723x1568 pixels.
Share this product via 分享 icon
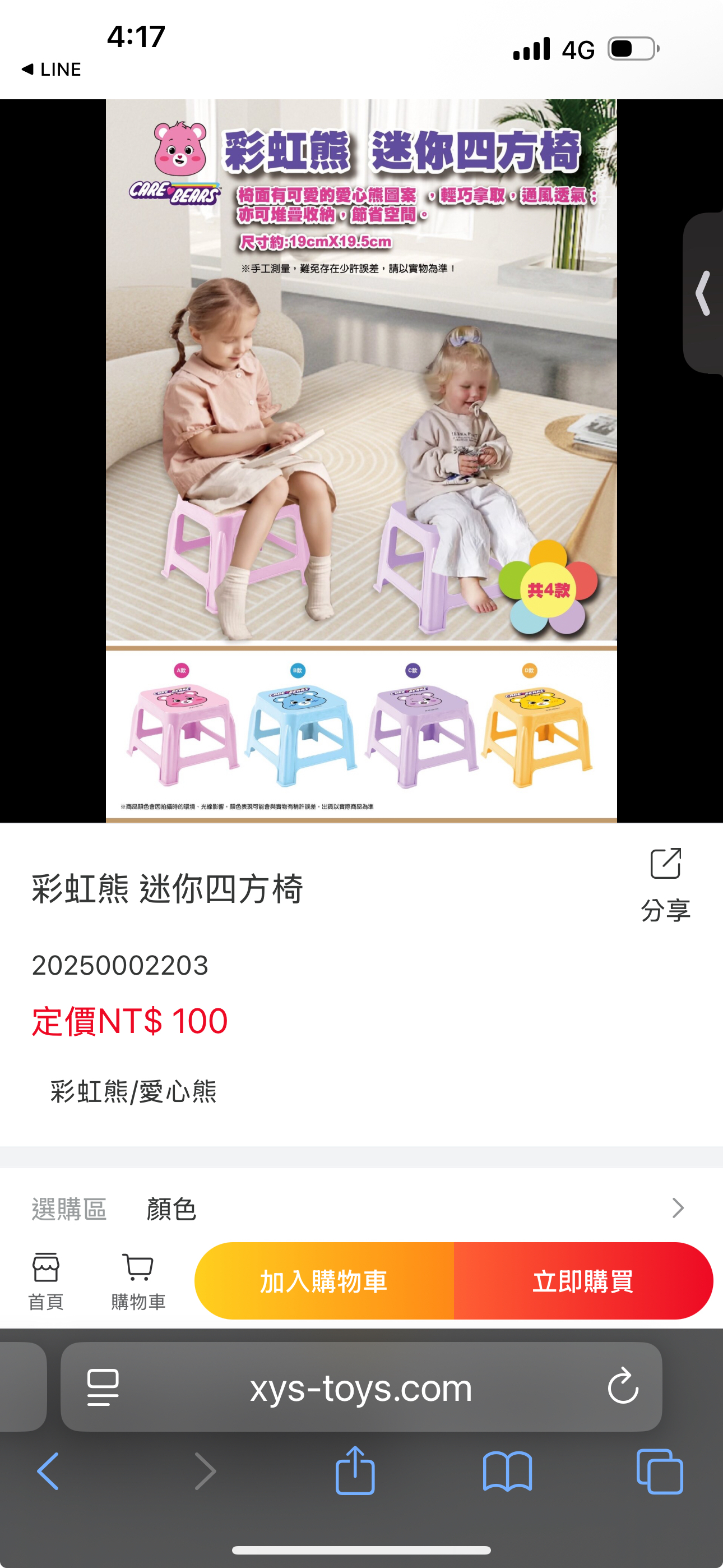point(665,884)
